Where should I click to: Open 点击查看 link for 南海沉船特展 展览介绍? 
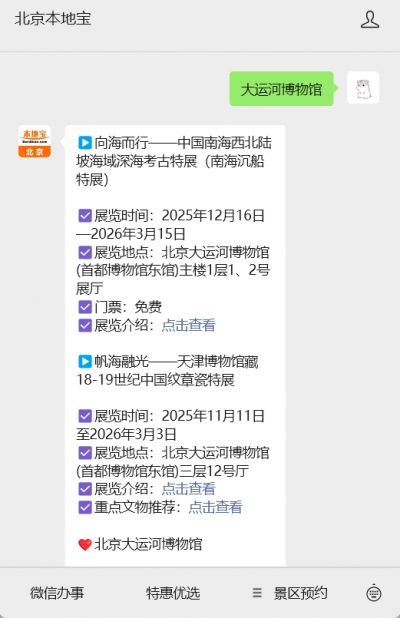coord(188,325)
